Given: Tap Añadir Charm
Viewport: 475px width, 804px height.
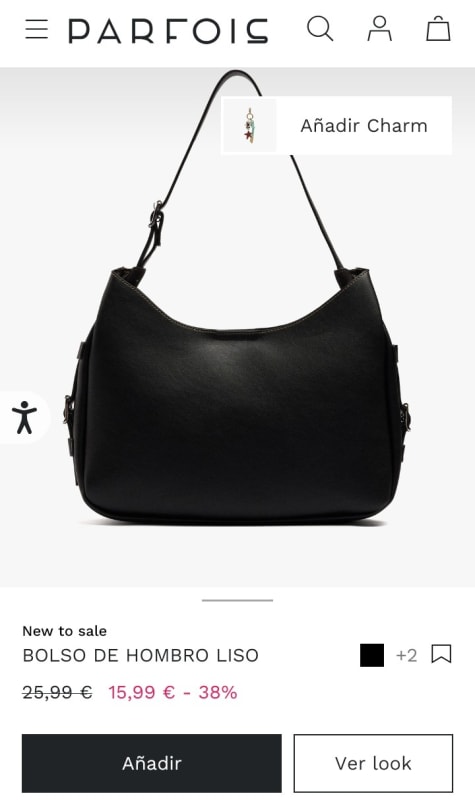Looking at the screenshot, I should click(x=337, y=126).
